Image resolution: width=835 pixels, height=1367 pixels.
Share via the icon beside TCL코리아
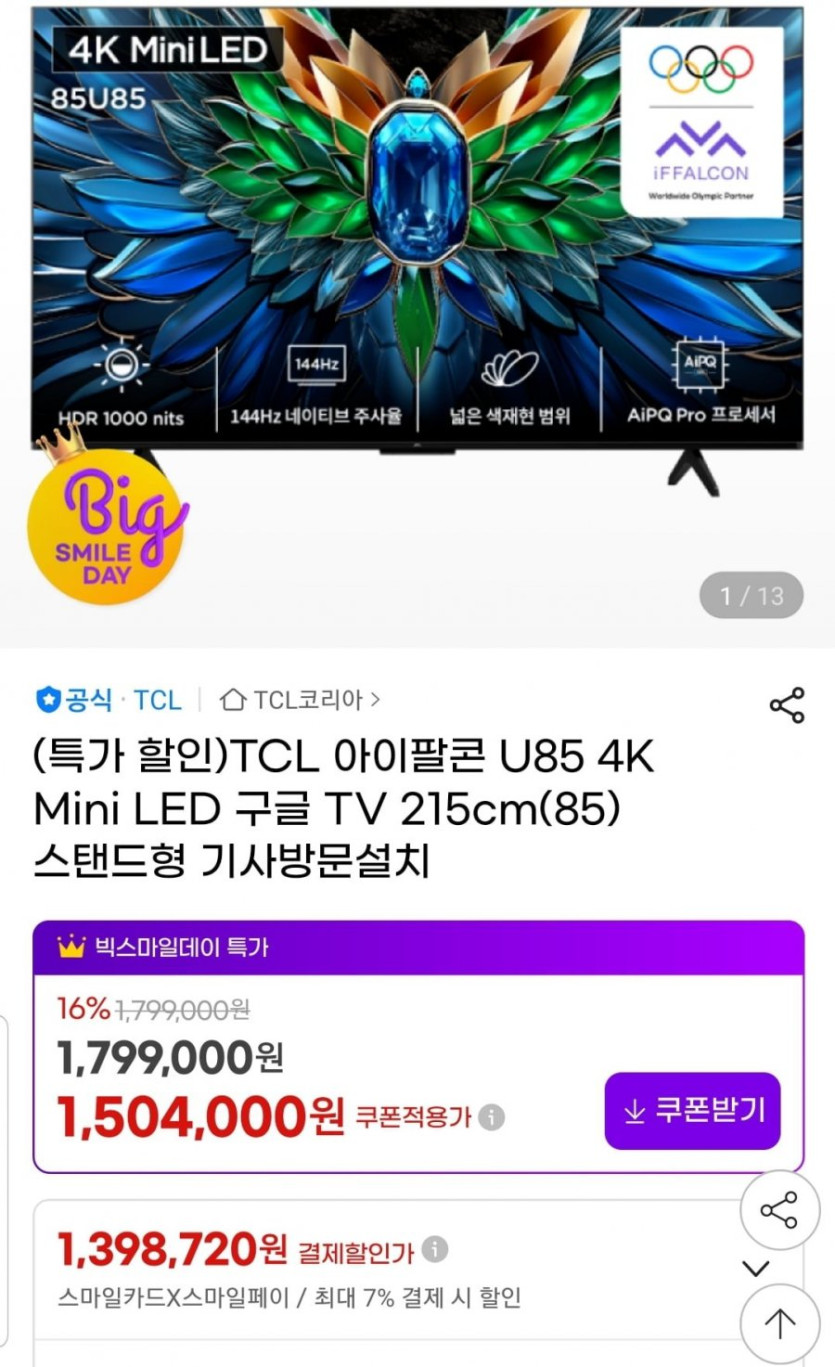pos(787,705)
